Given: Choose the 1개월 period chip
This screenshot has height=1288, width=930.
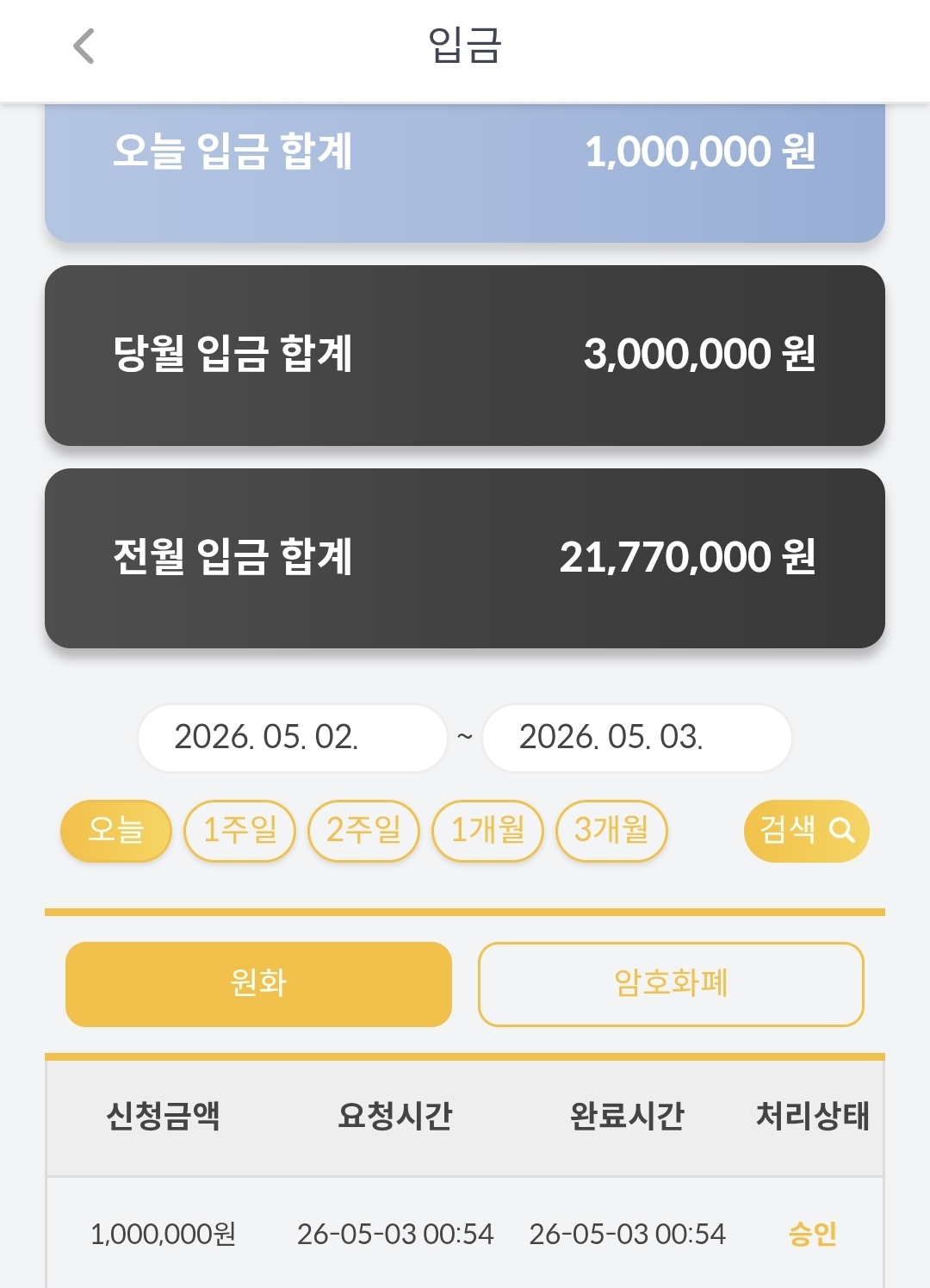Looking at the screenshot, I should coord(488,831).
